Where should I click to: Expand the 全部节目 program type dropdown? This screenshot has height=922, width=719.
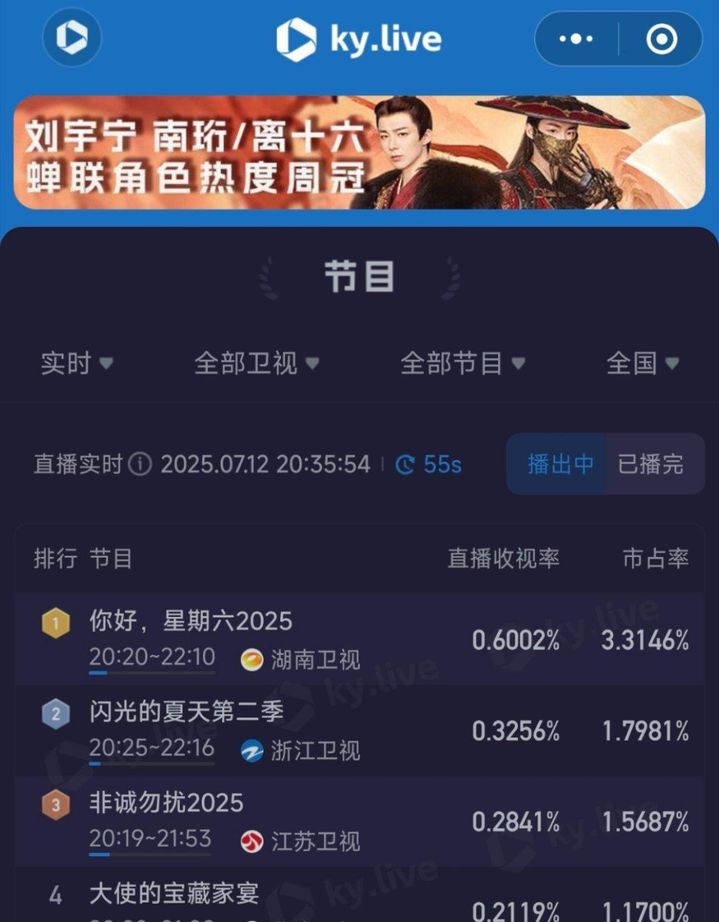point(462,363)
